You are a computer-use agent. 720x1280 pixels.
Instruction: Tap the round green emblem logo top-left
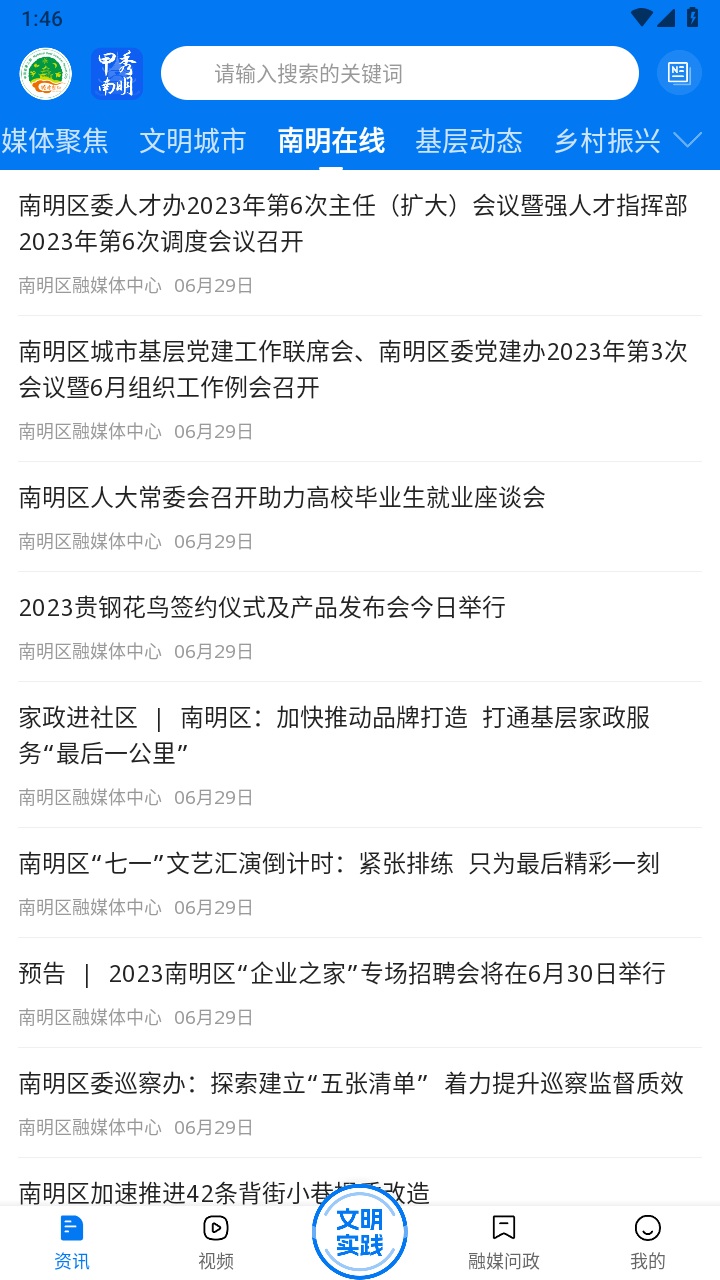46,72
